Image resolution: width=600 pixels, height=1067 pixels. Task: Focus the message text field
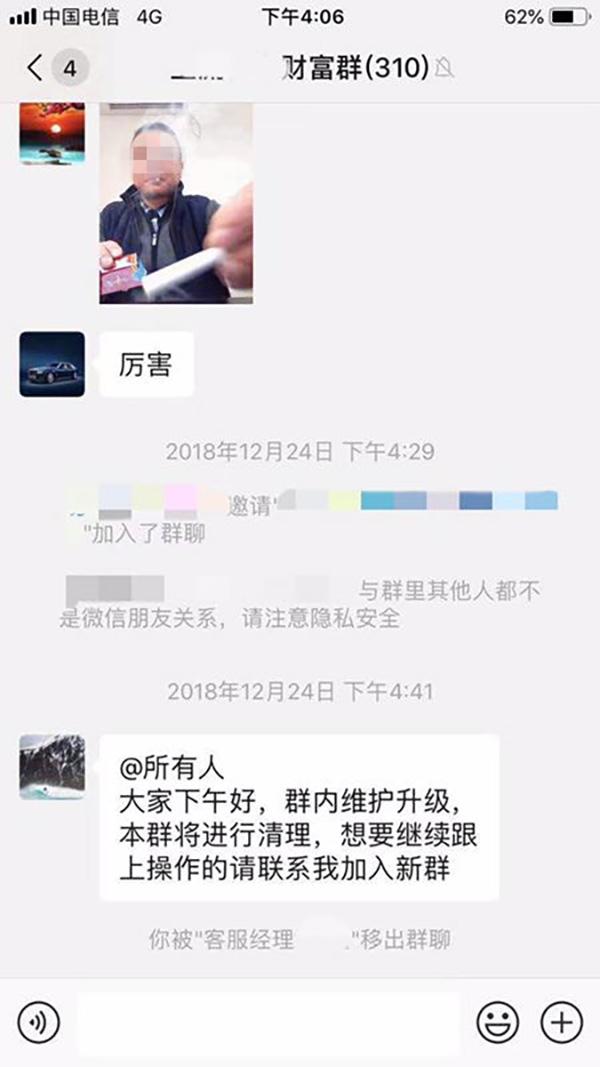(x=268, y=1022)
